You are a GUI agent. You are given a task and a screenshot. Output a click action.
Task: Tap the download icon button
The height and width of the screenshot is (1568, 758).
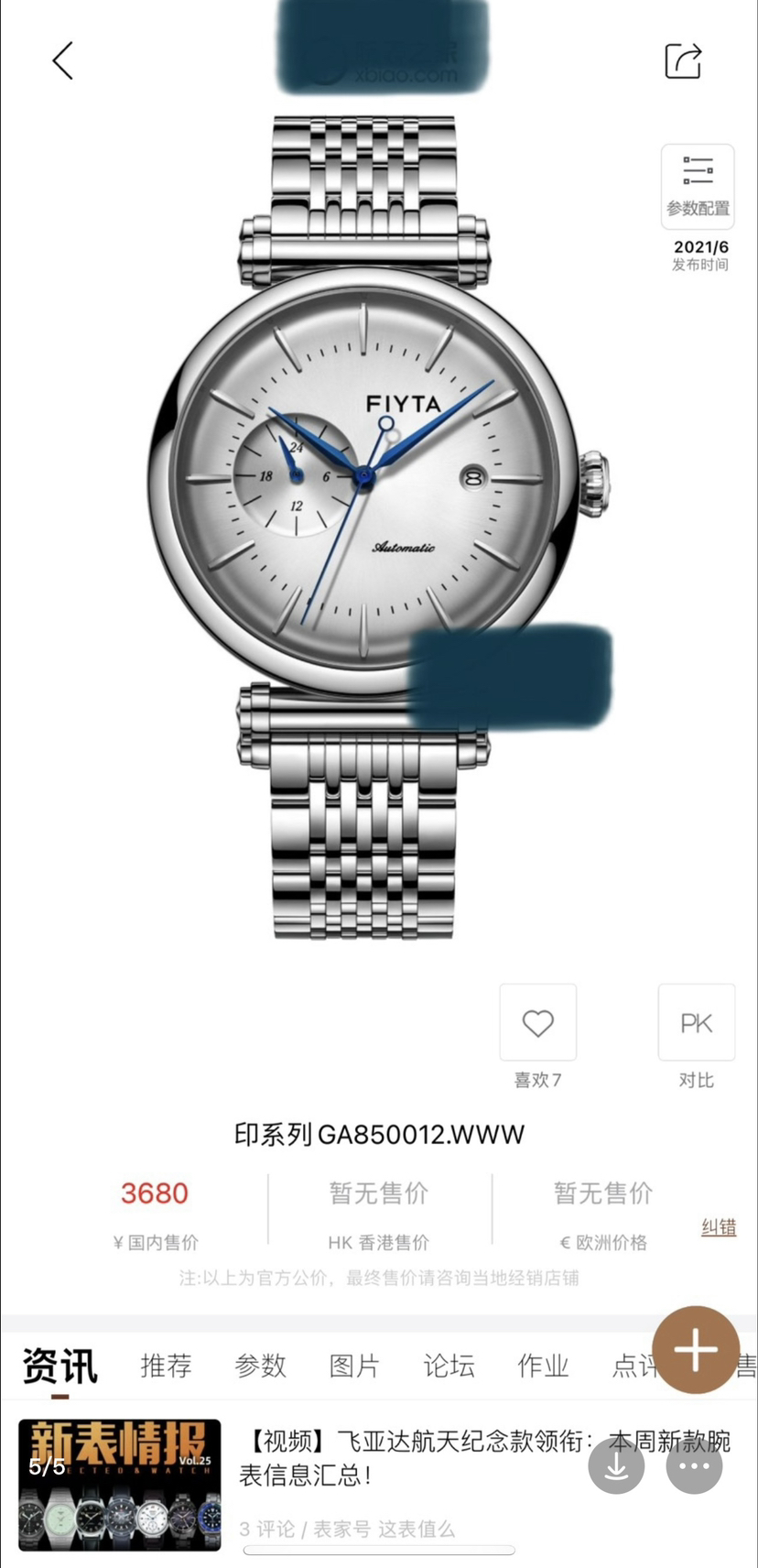[616, 1466]
